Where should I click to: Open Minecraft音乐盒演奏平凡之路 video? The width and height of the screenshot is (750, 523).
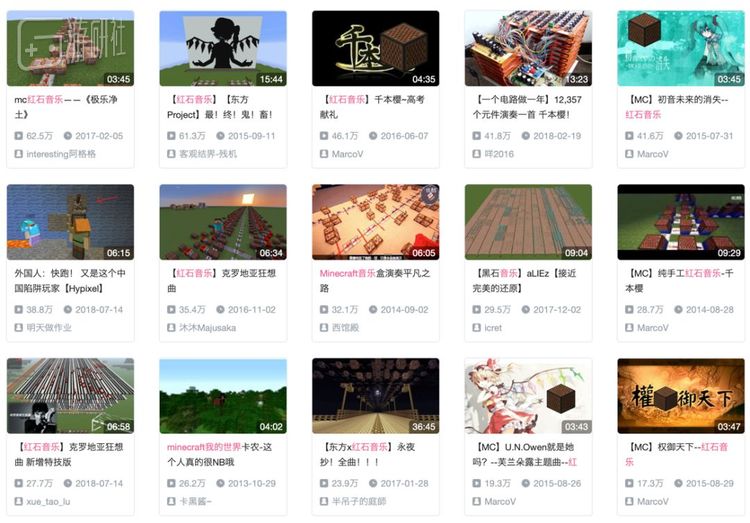point(375,221)
